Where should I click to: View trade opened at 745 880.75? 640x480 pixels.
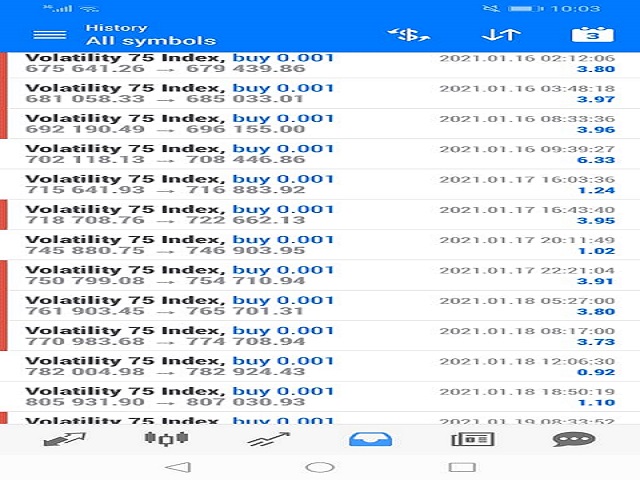(320, 245)
